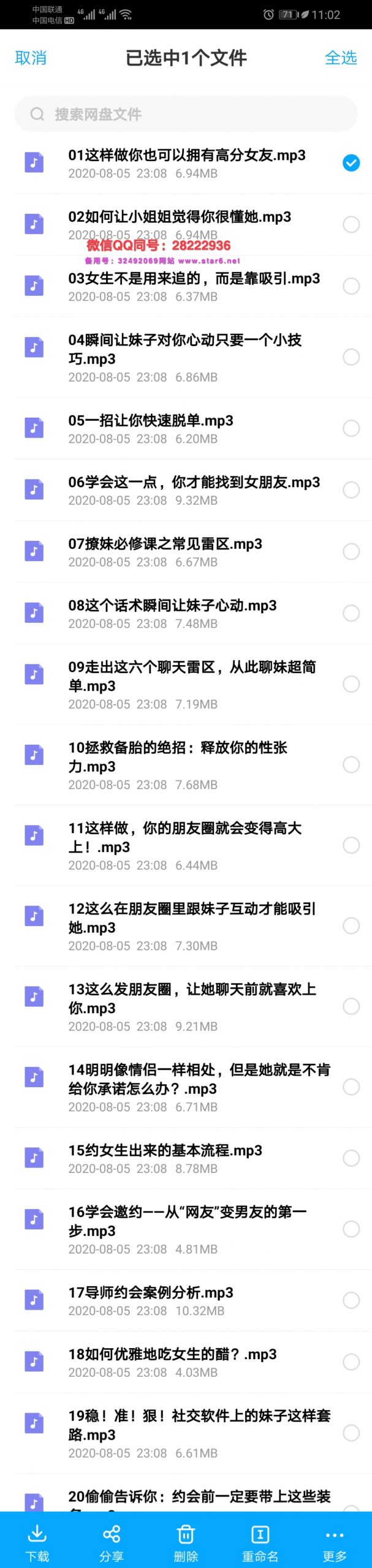Check the 05一招让你快速脱单.mp3 file
This screenshot has width=372, height=1568.
[x=351, y=428]
